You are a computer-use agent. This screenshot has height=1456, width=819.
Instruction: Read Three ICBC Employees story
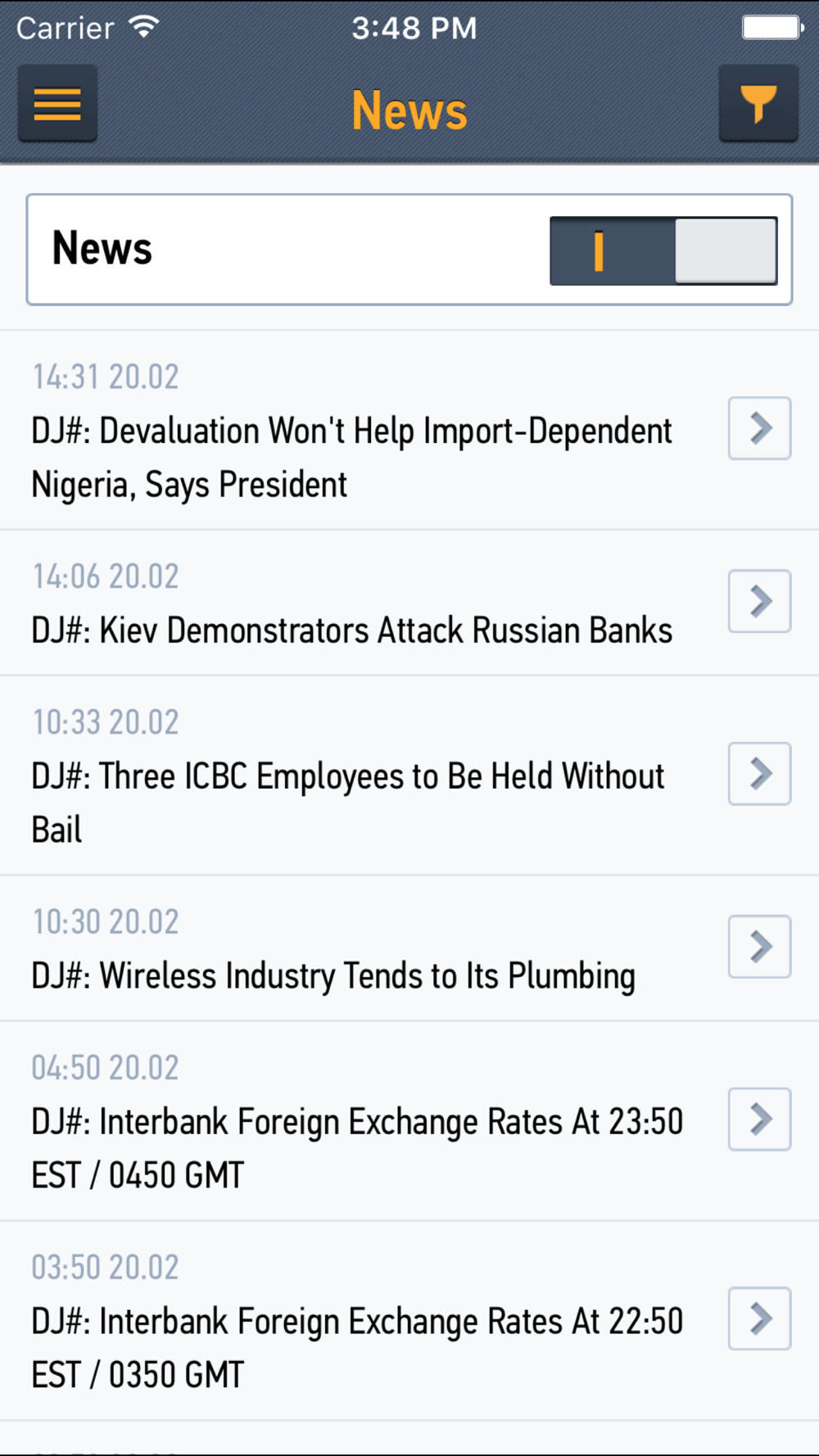[x=409, y=776]
